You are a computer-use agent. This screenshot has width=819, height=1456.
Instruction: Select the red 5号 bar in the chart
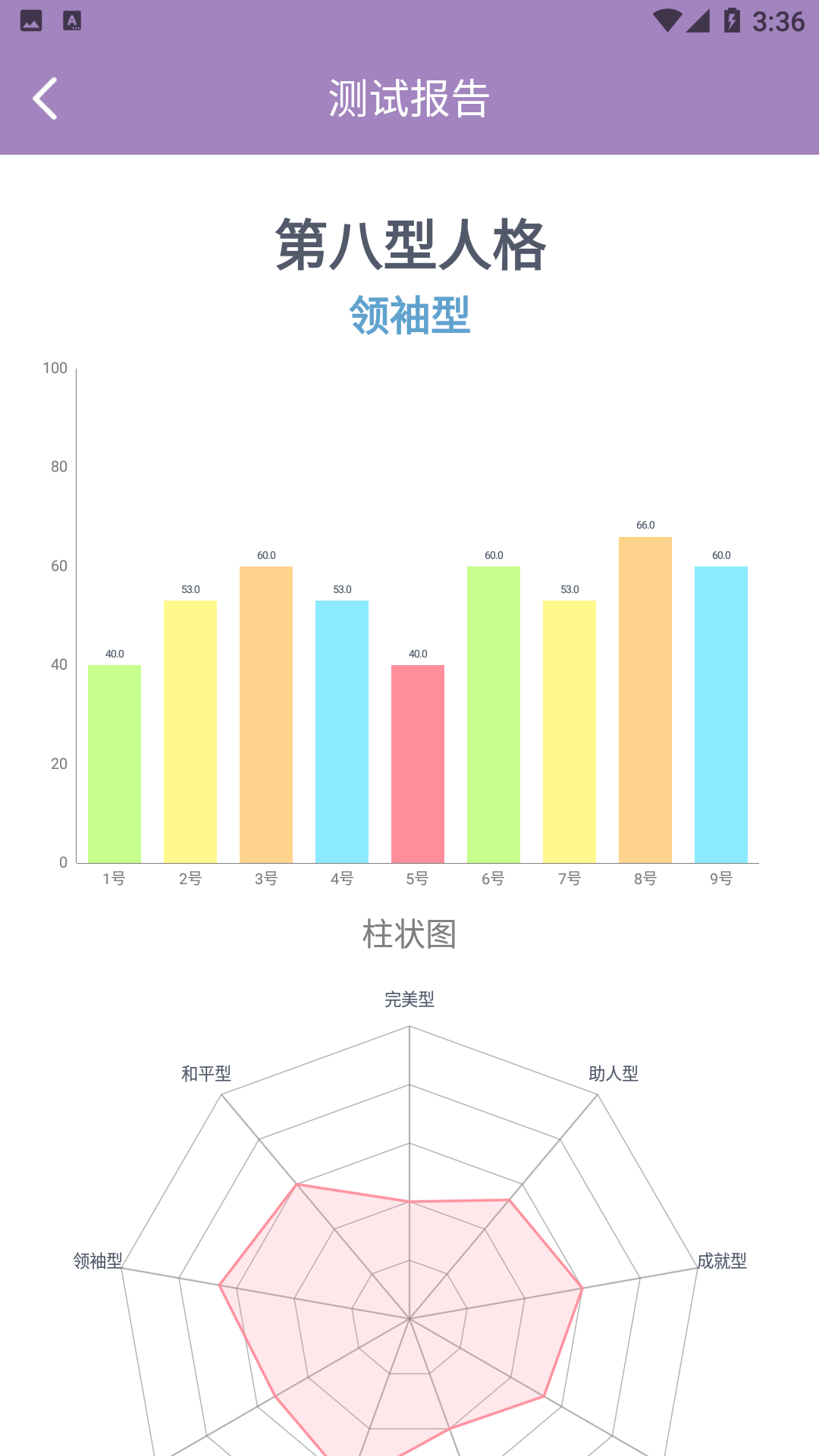[x=417, y=762]
